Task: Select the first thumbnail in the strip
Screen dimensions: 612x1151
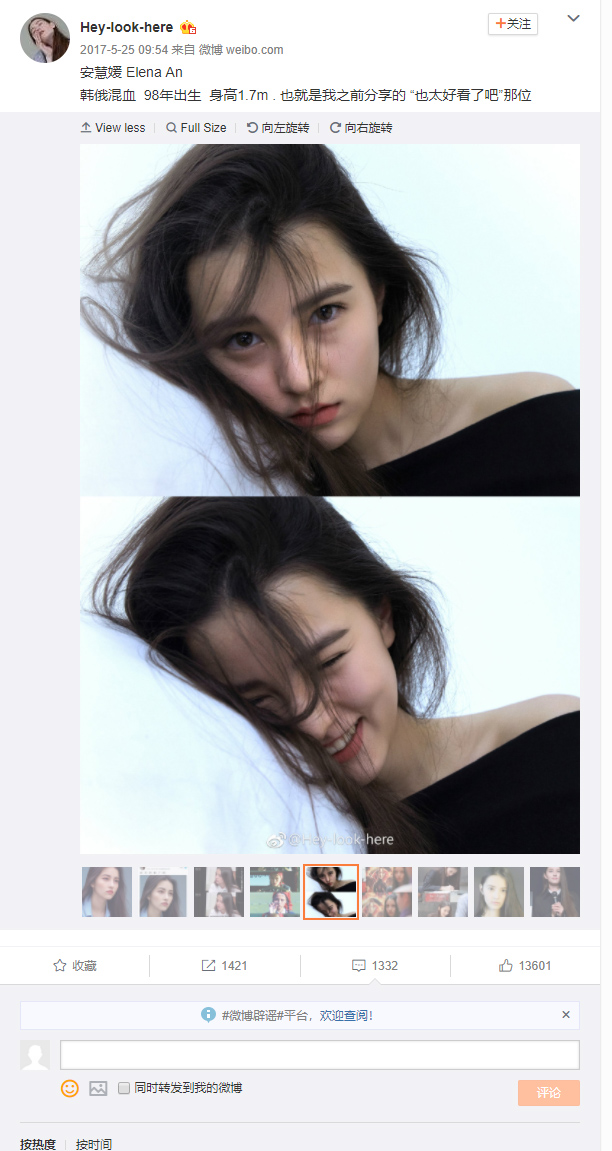Action: point(107,892)
